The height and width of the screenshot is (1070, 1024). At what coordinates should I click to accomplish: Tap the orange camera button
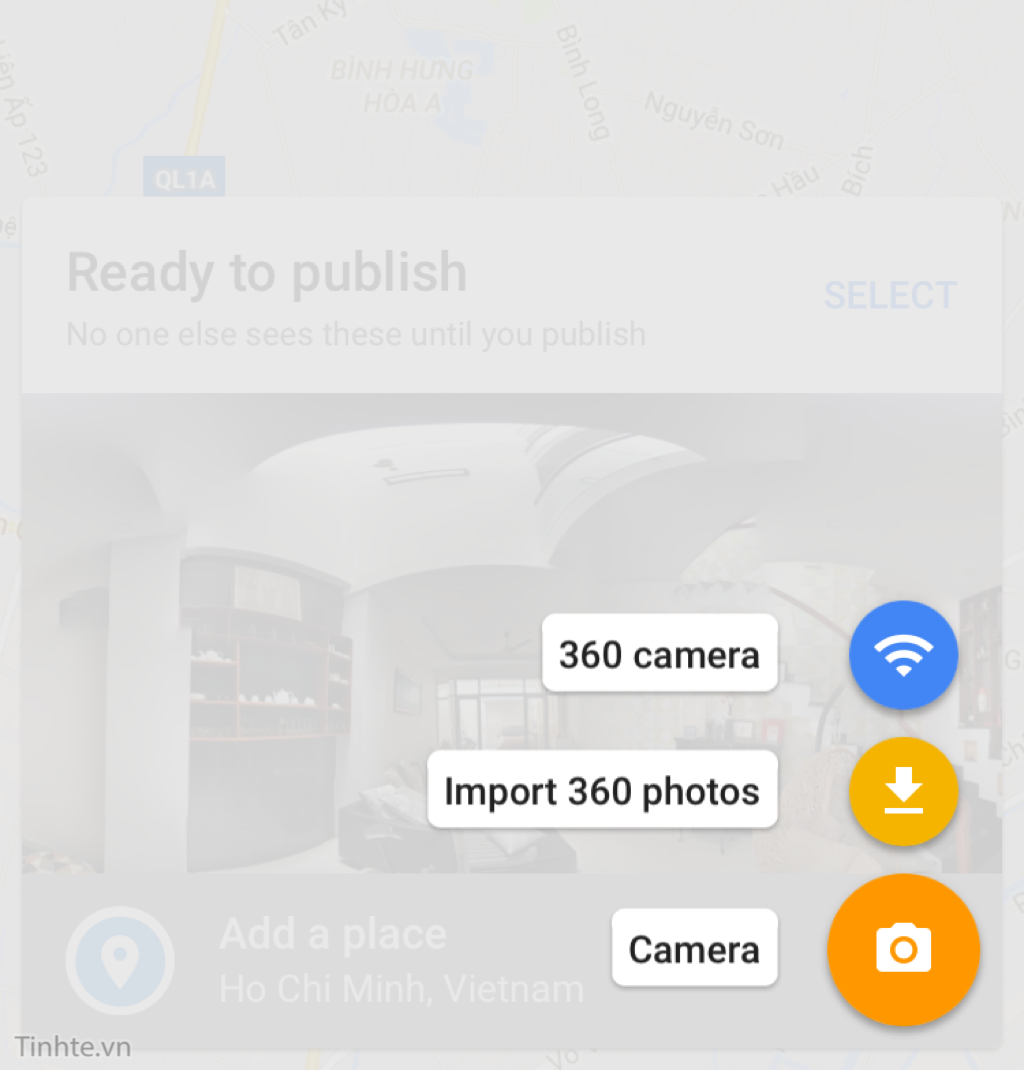coord(903,949)
